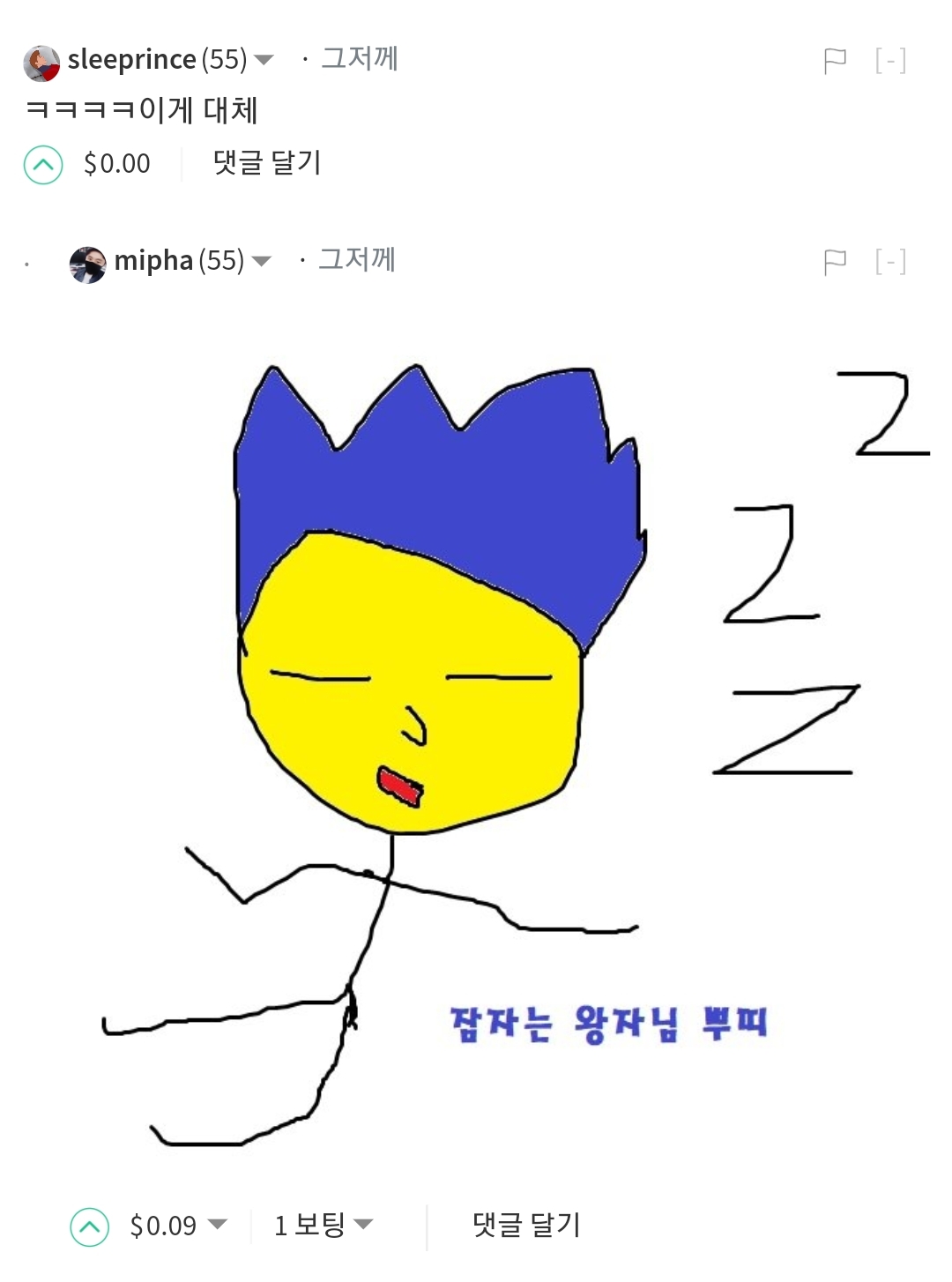Flag sleeprince's comment
The image size is (952, 1282).
pyautogui.click(x=834, y=61)
